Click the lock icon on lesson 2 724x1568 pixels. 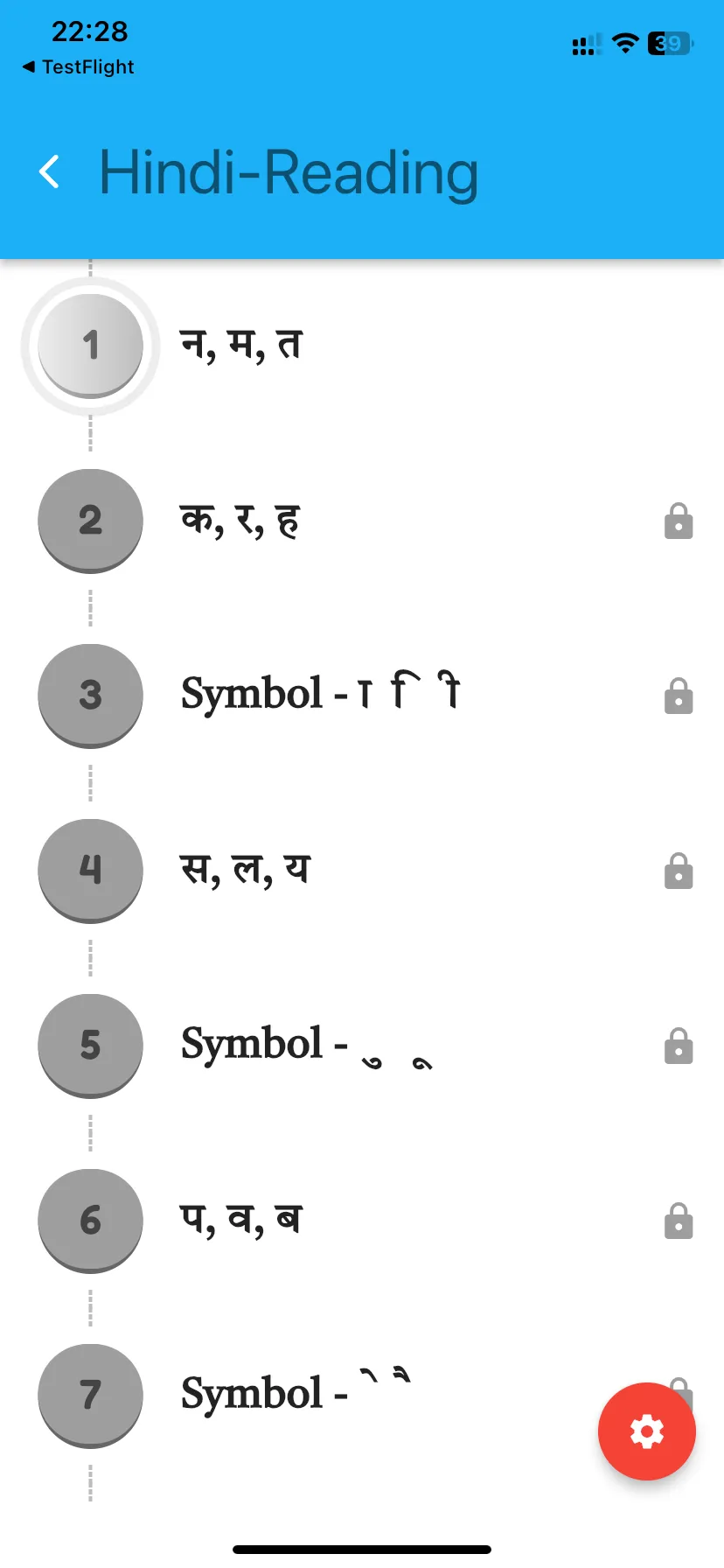[679, 521]
